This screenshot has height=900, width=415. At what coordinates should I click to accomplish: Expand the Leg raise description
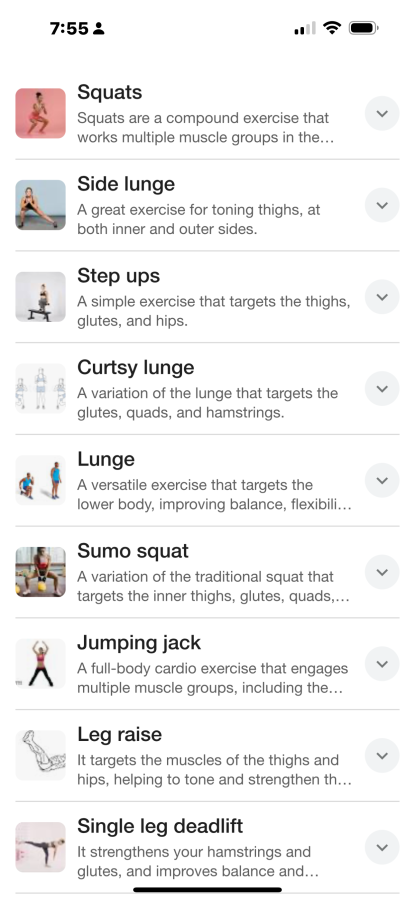[382, 755]
